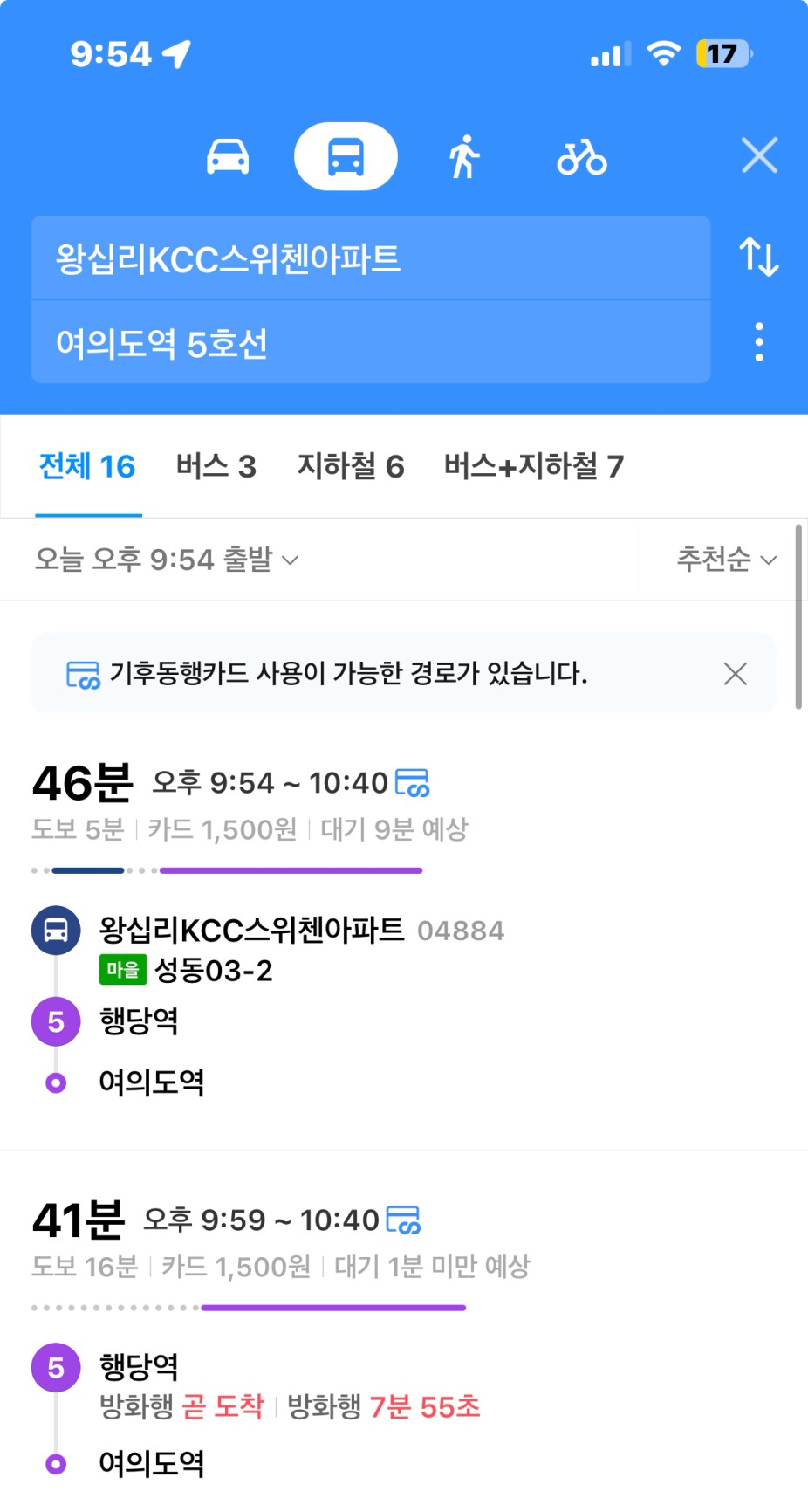Switch to the 버스+지하철 7 tab
Image resolution: width=808 pixels, height=1512 pixels.
pyautogui.click(x=534, y=466)
